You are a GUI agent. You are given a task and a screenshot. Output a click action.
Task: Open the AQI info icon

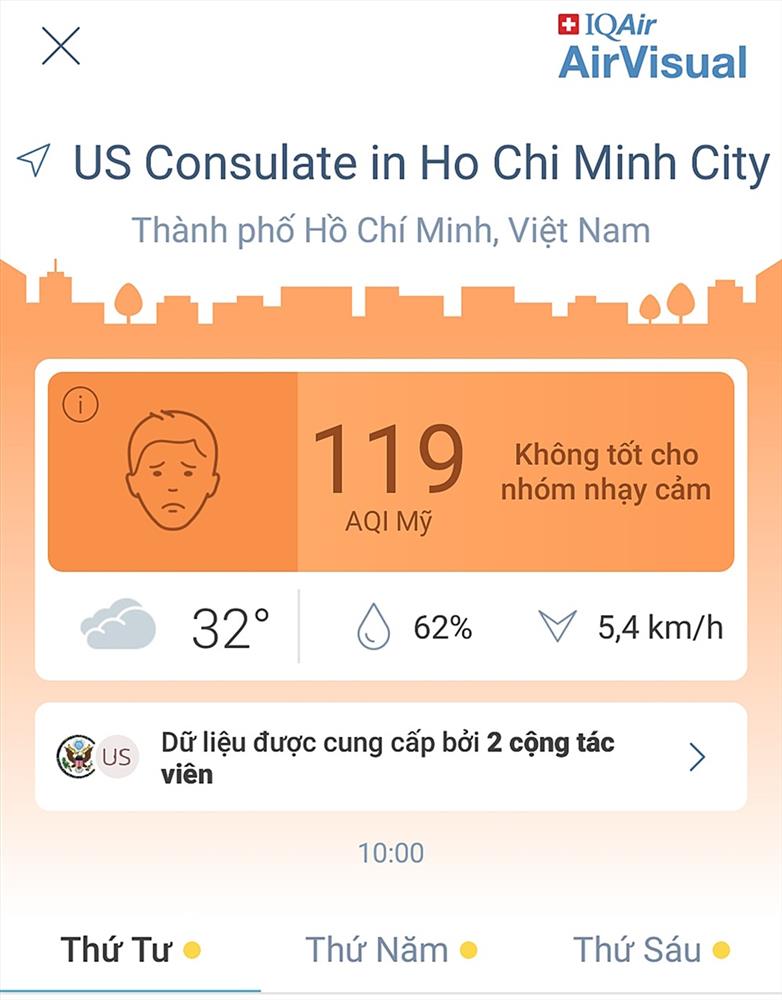pos(80,405)
